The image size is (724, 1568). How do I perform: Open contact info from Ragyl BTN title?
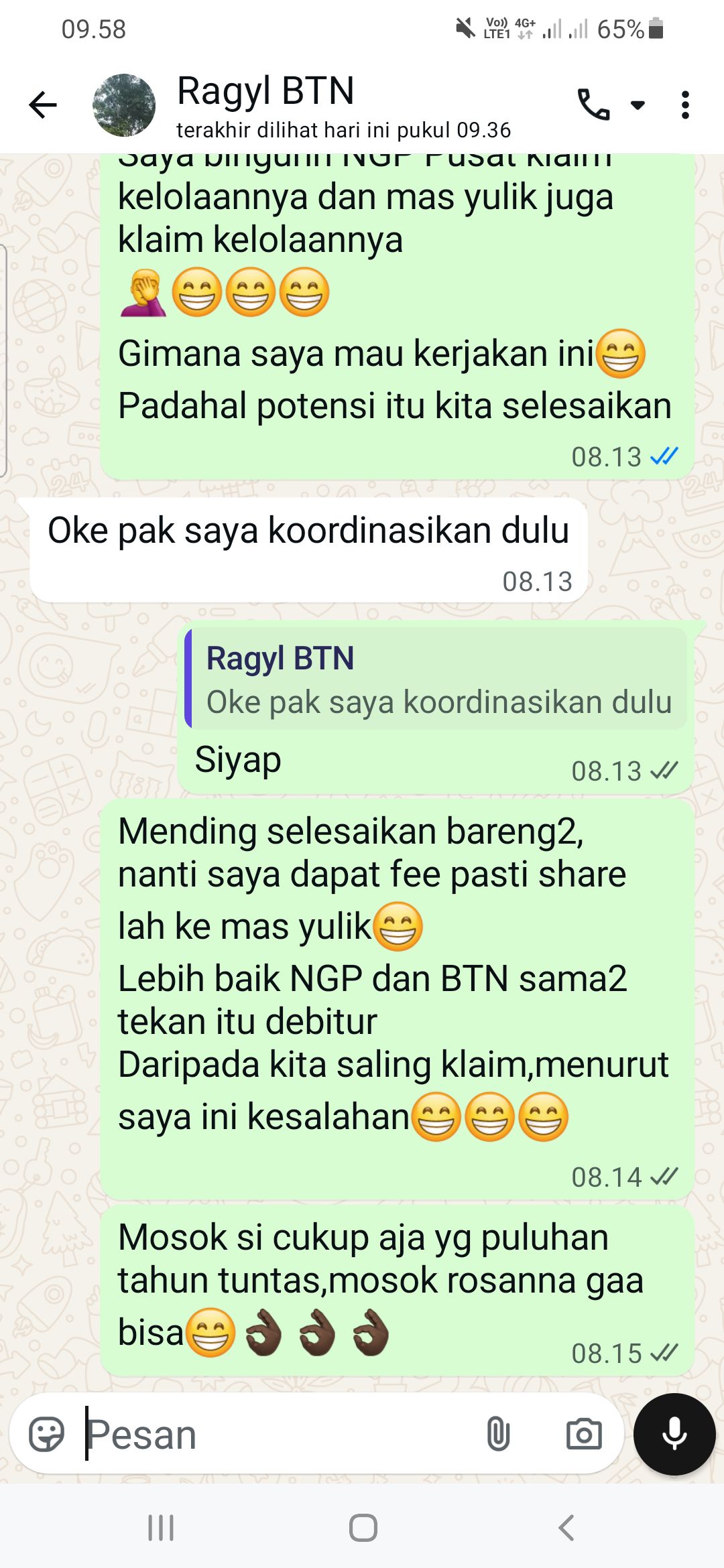coord(265,92)
